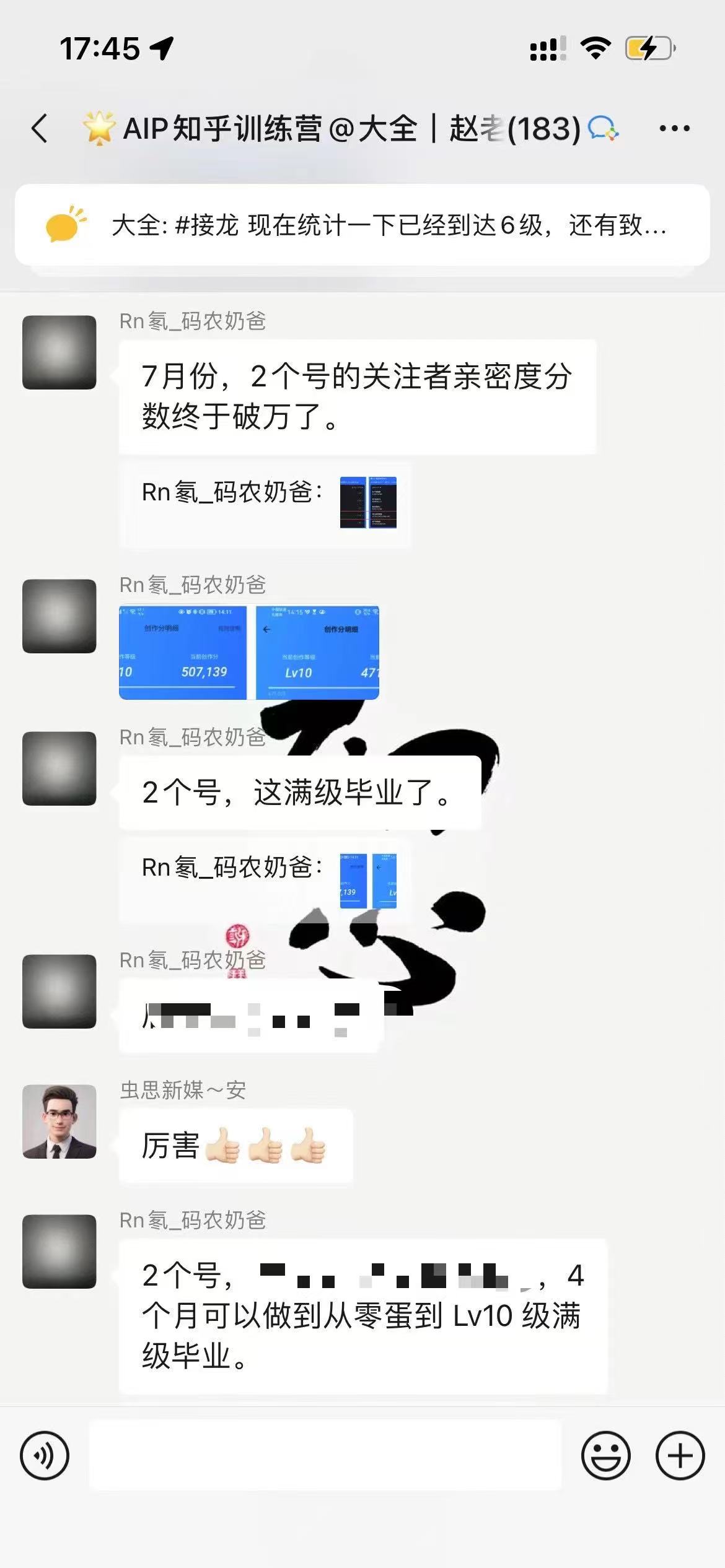This screenshot has width=725, height=1568.
Task: Go back from the group chat
Action: click(x=40, y=129)
